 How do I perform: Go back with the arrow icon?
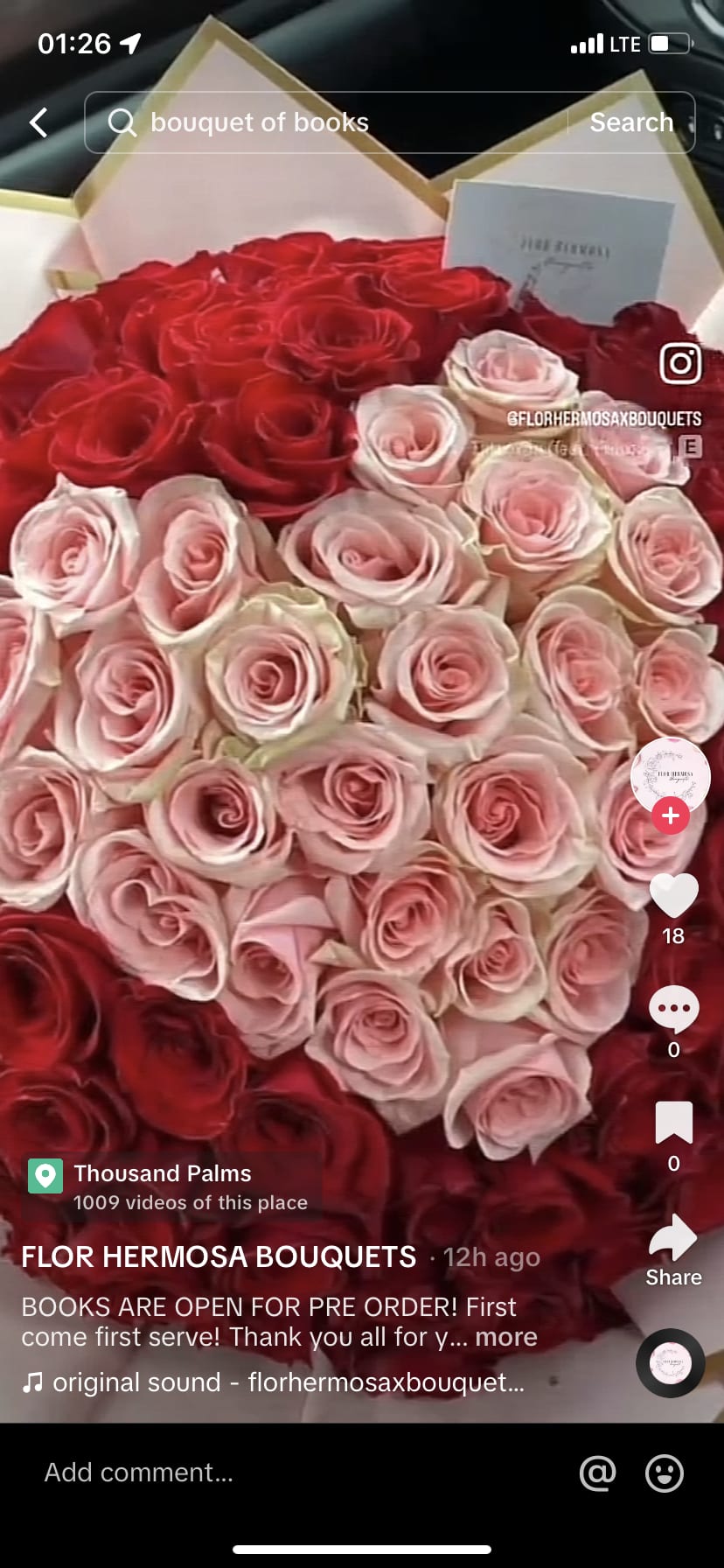tap(38, 122)
